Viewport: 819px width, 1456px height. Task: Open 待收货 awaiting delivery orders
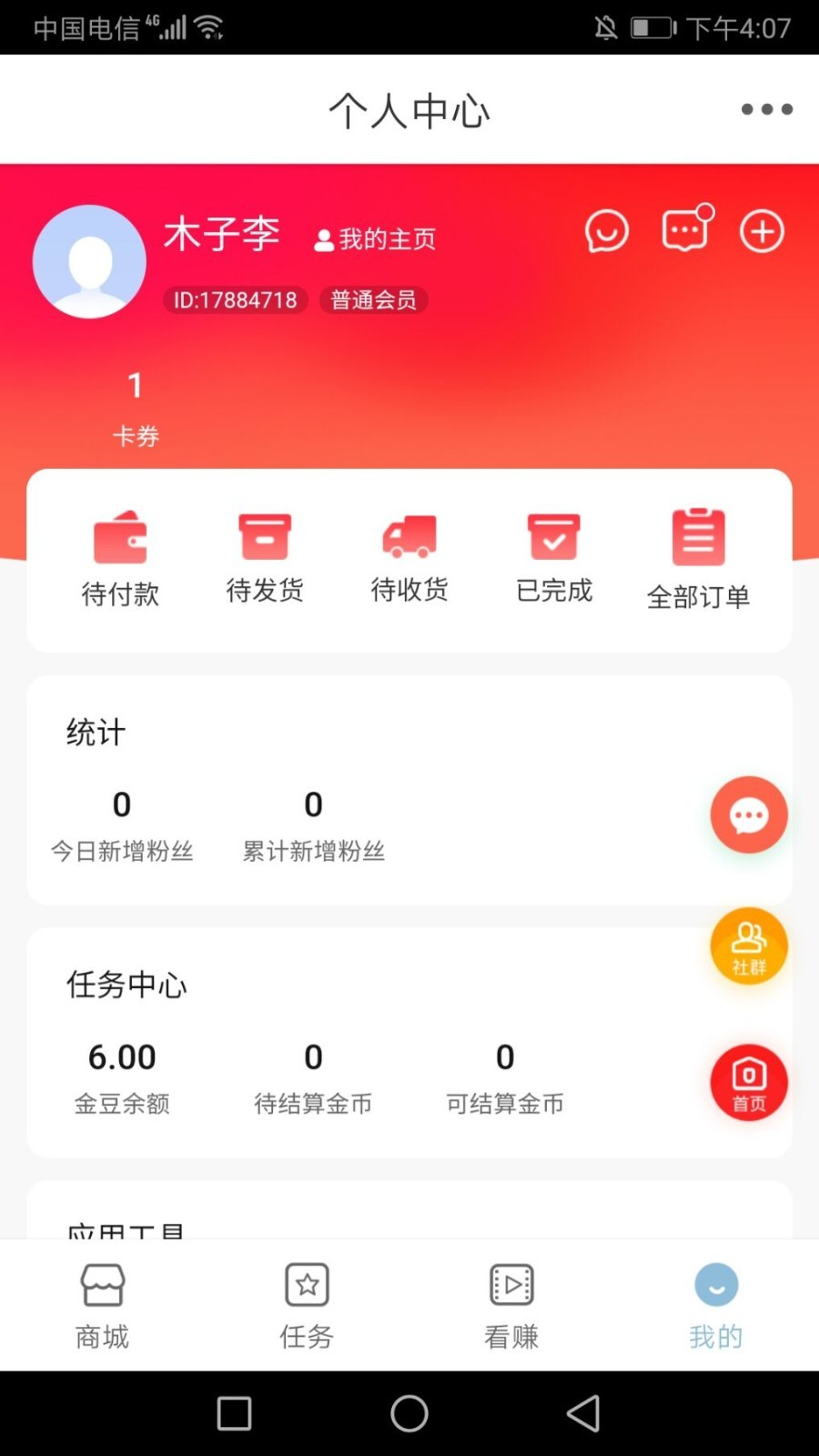(x=409, y=555)
